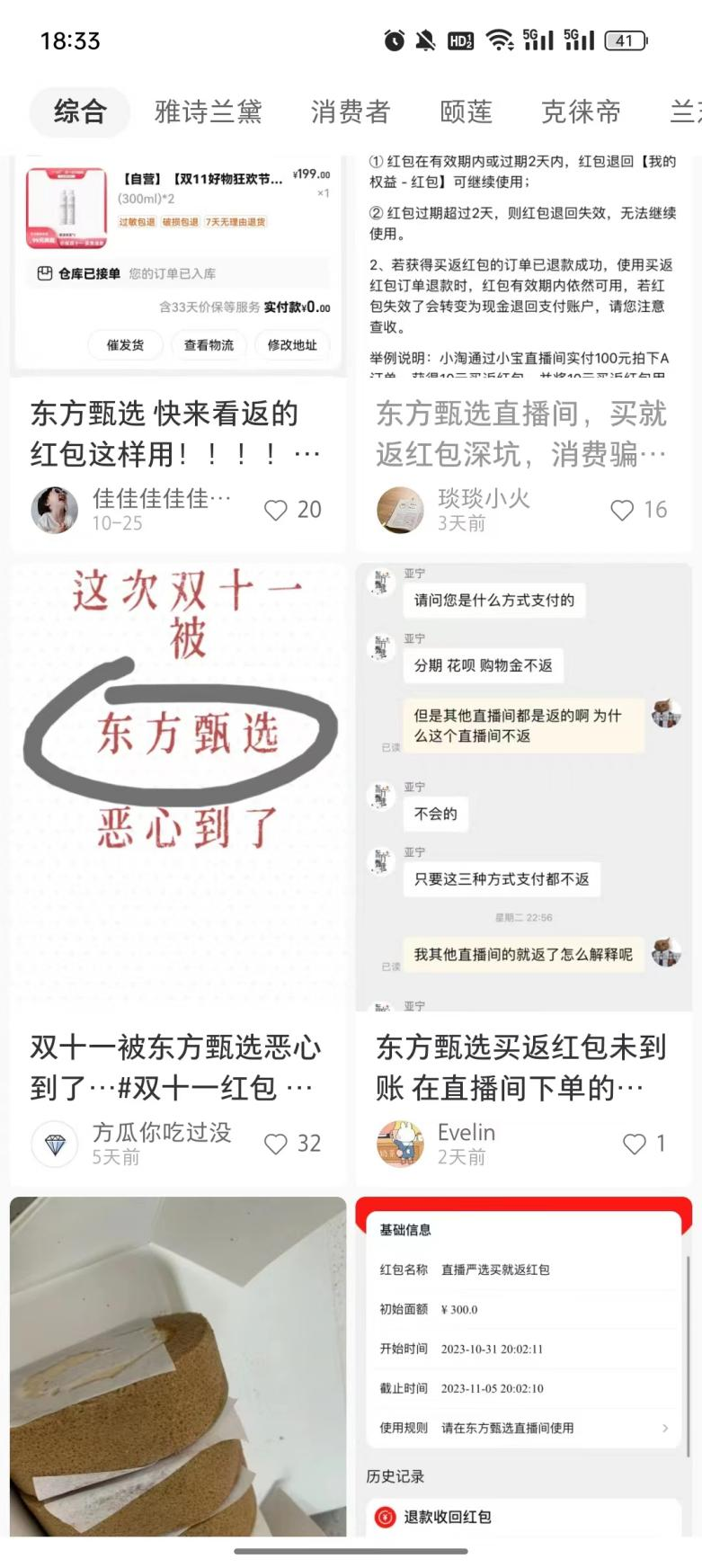Open the cake photo post
Image resolution: width=702 pixels, height=1568 pixels.
coord(177,1367)
